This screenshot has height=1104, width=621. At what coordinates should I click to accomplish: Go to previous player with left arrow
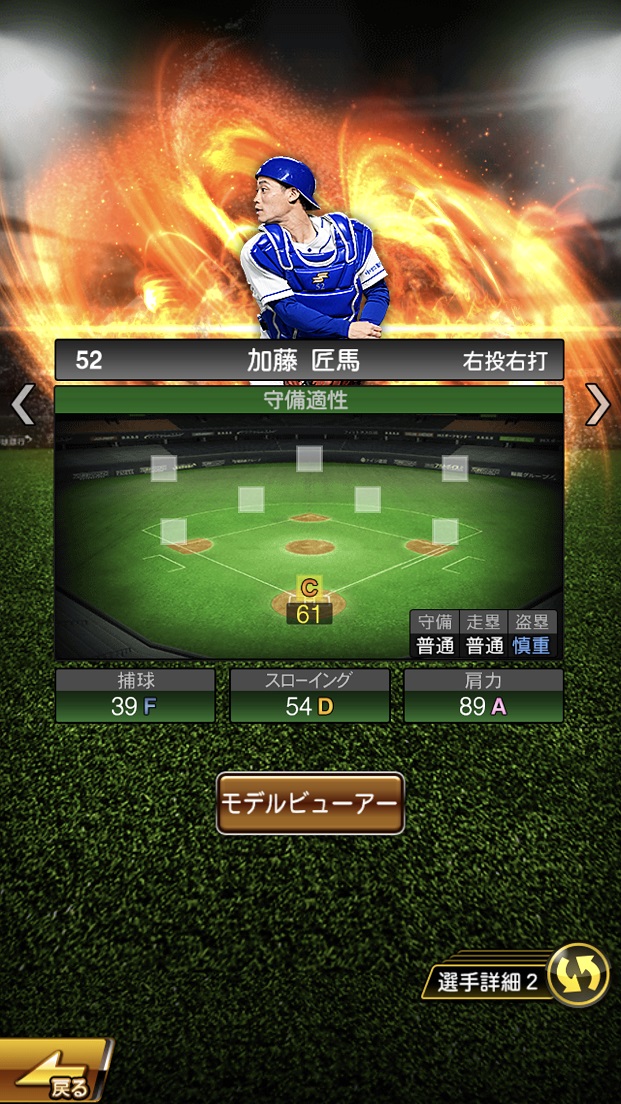[x=22, y=404]
